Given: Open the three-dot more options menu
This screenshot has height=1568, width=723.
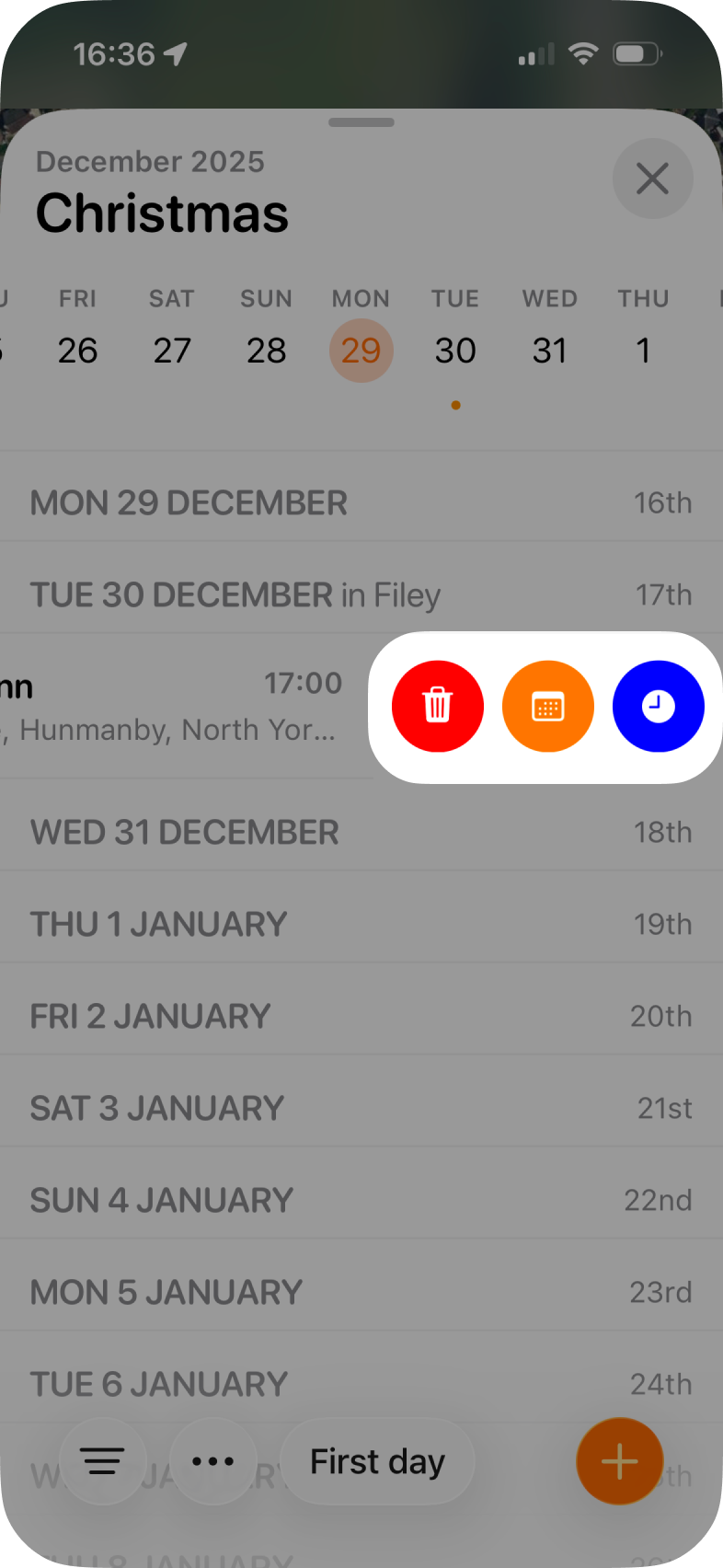Looking at the screenshot, I should pos(213,1461).
